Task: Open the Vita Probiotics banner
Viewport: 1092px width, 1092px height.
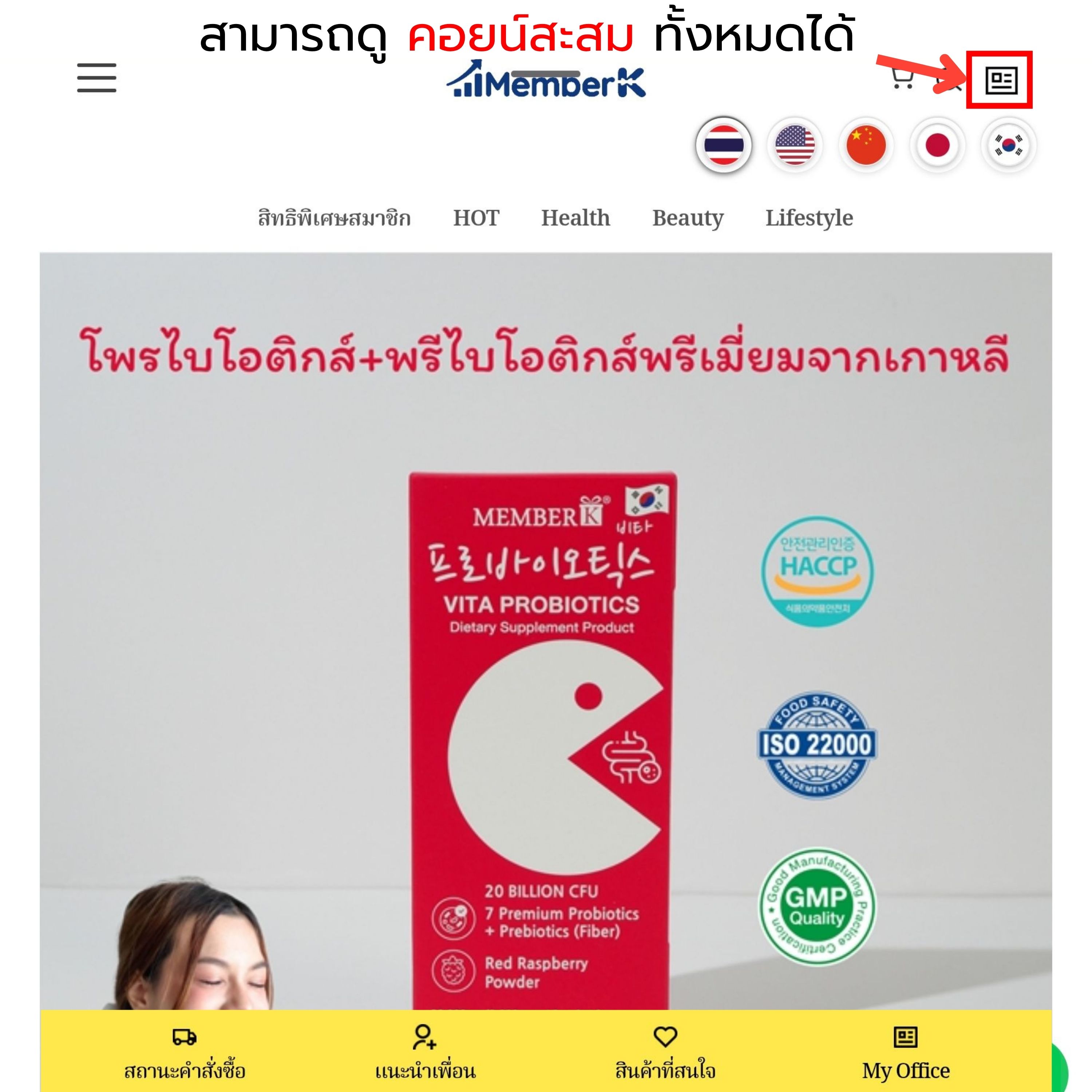Action: (x=545, y=622)
